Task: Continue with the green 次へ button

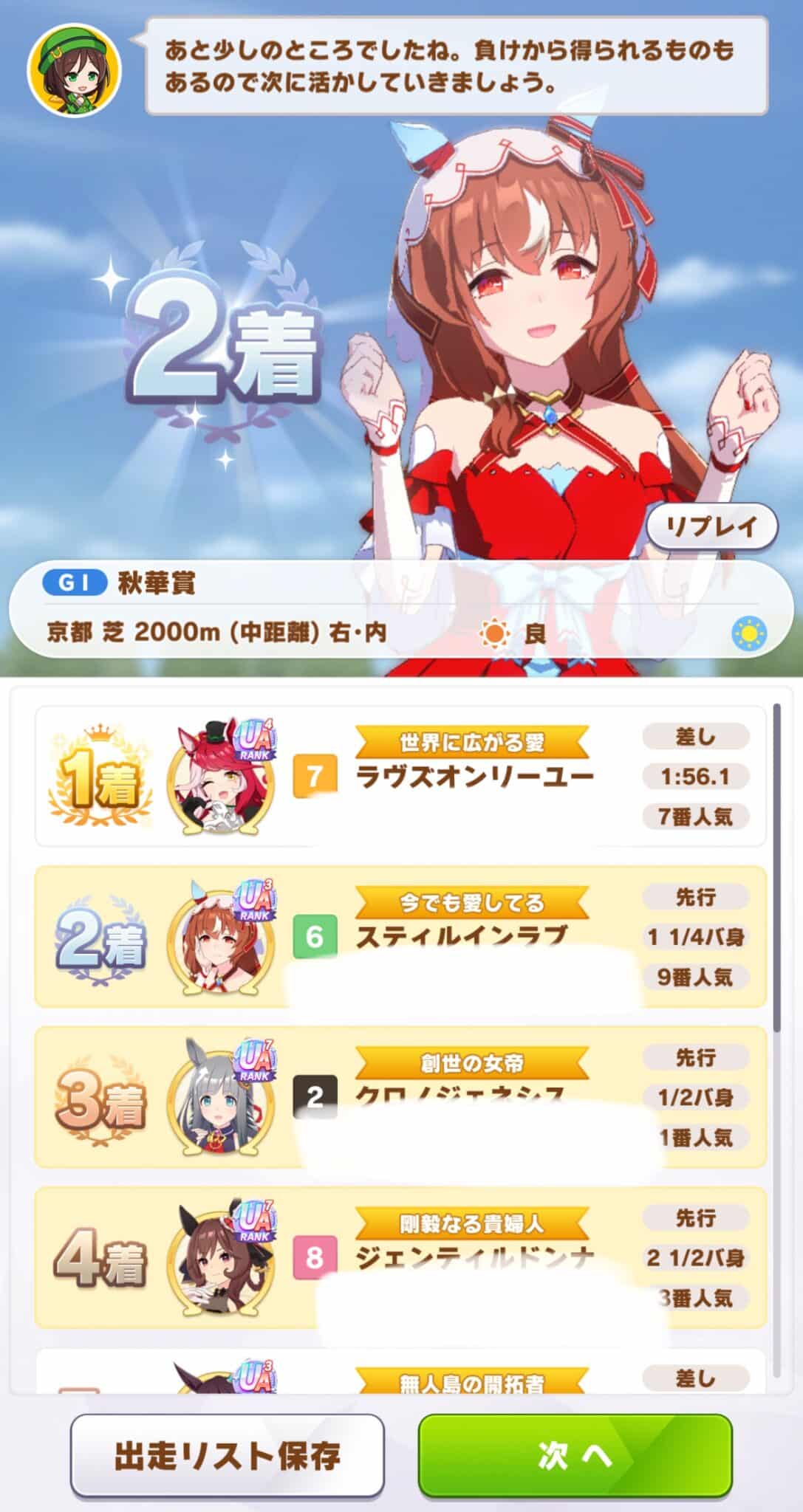Action: point(575,1455)
